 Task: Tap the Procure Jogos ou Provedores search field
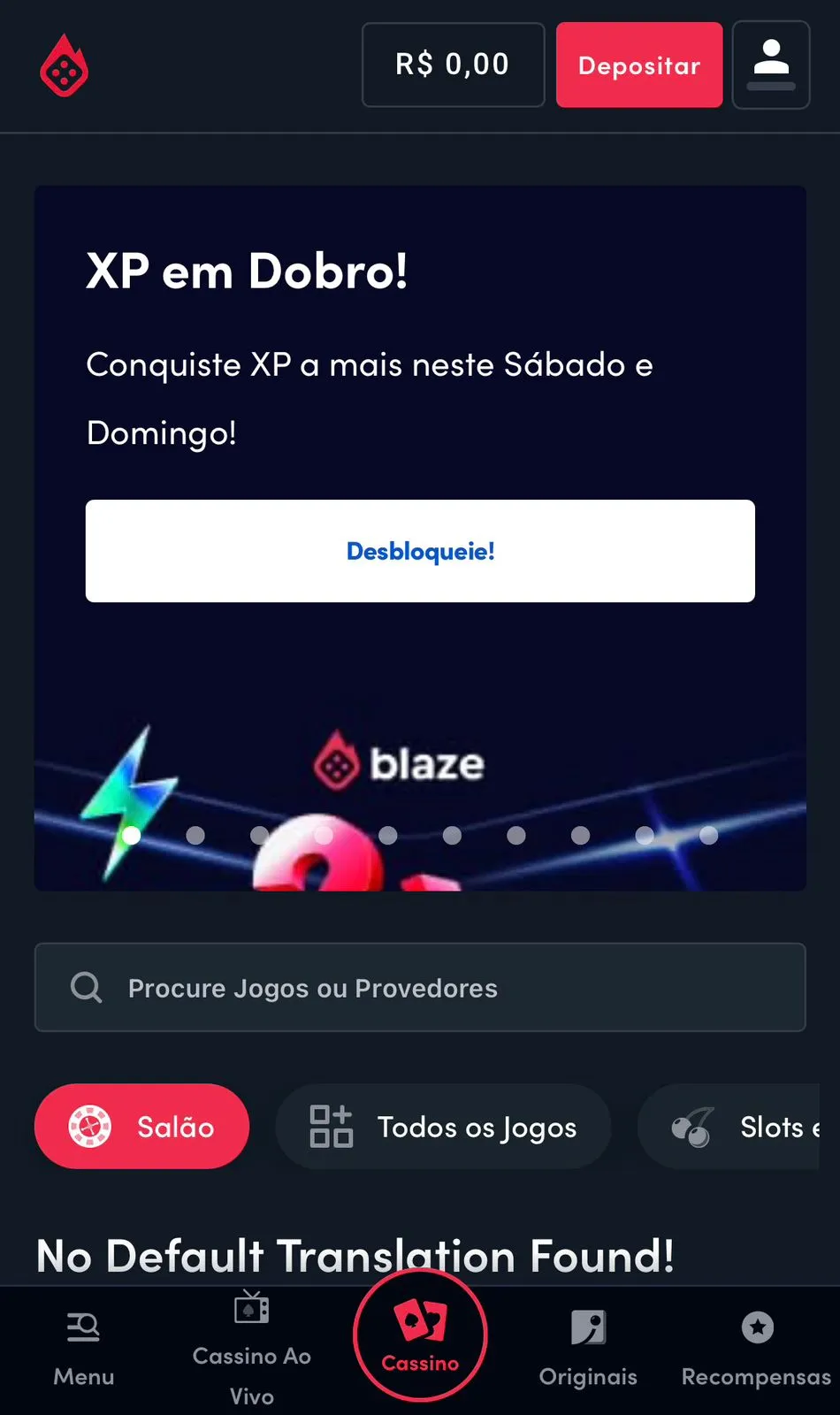[419, 988]
